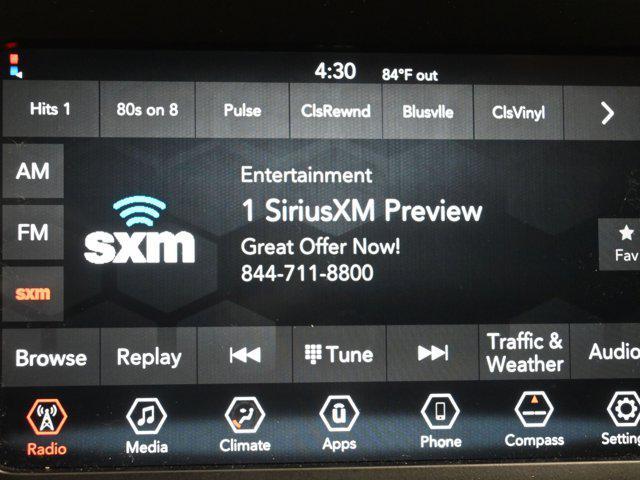The width and height of the screenshot is (640, 480).
Task: Skip to the next channel
Action: (432, 354)
